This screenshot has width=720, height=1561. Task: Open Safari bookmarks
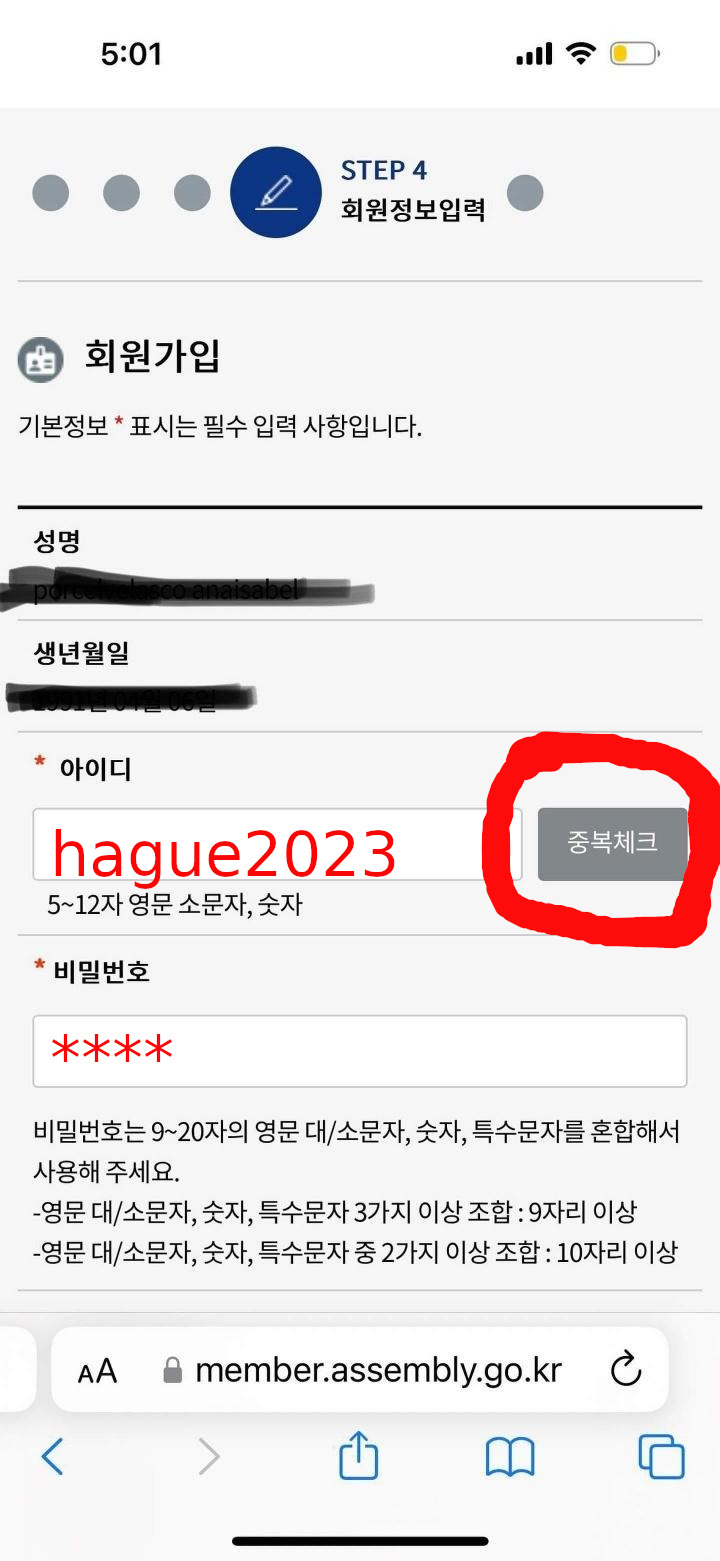tap(510, 1458)
